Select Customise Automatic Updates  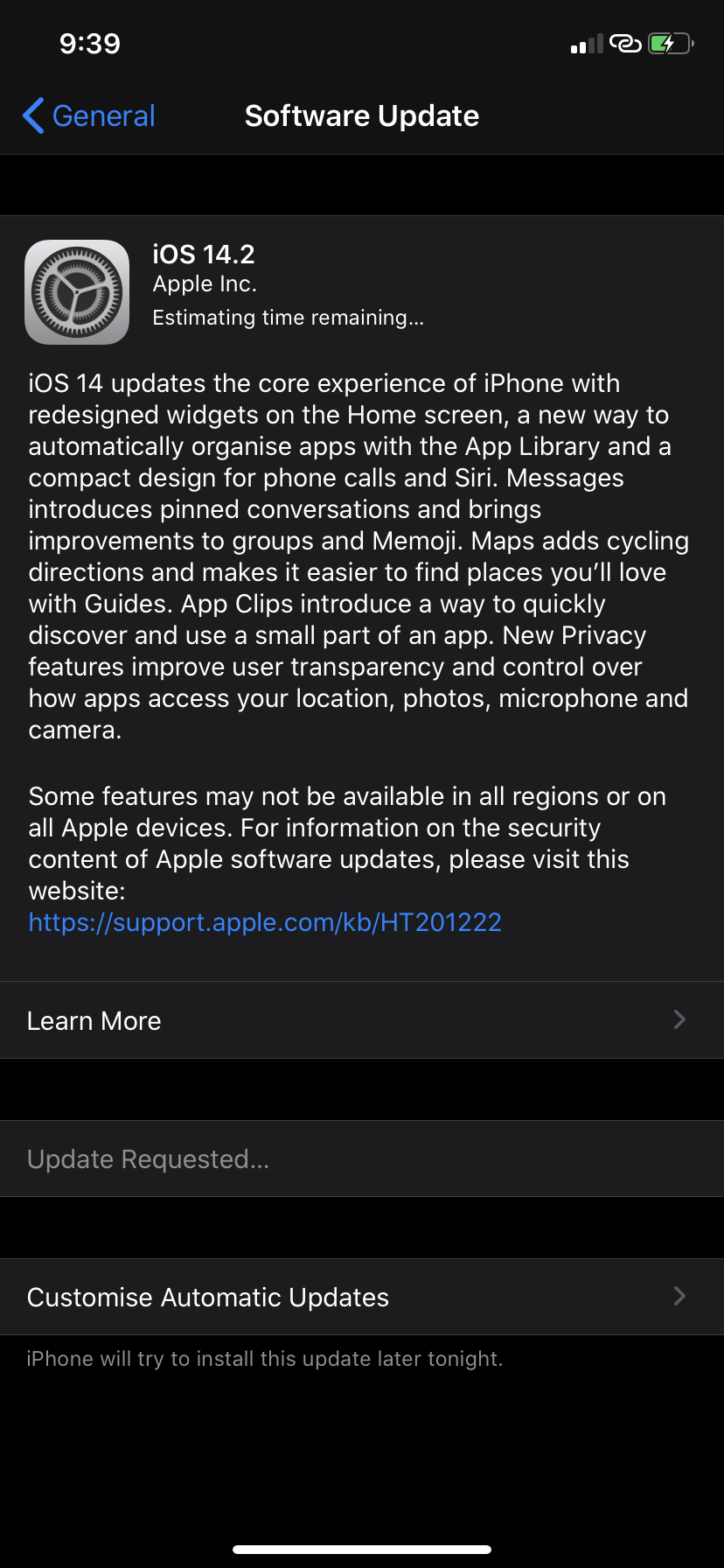[208, 1297]
